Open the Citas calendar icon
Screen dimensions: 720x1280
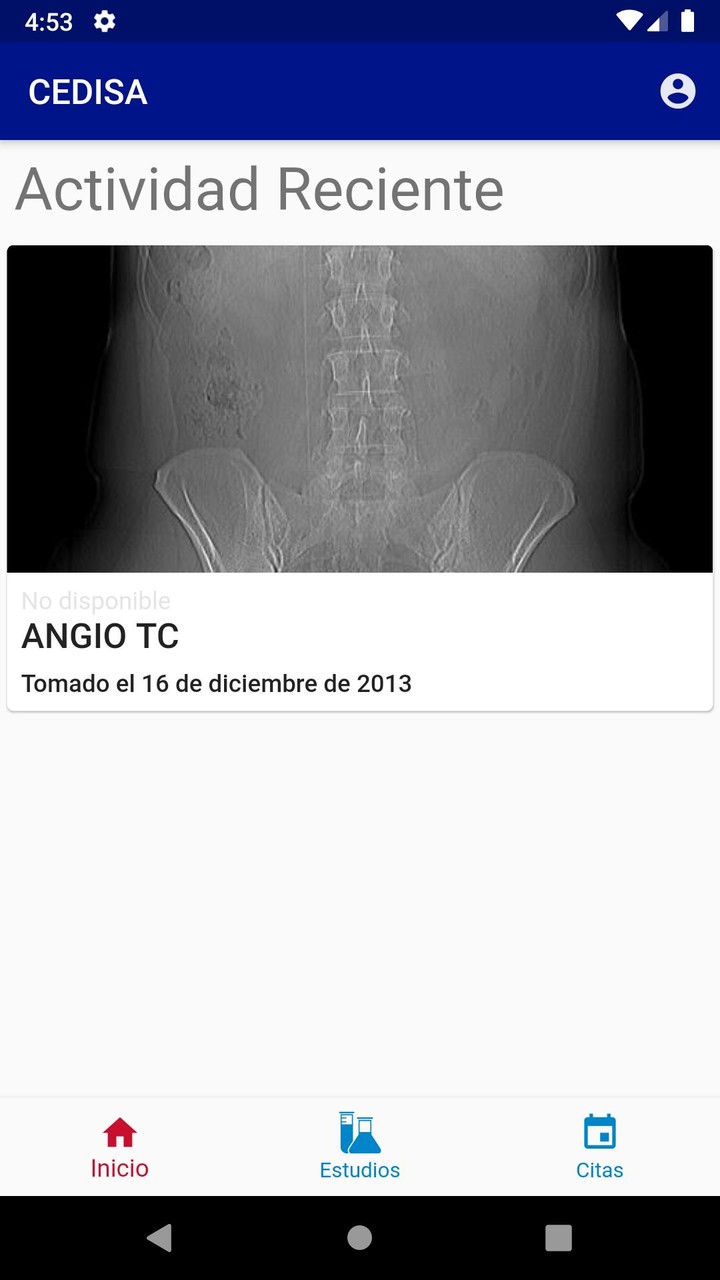point(599,1133)
